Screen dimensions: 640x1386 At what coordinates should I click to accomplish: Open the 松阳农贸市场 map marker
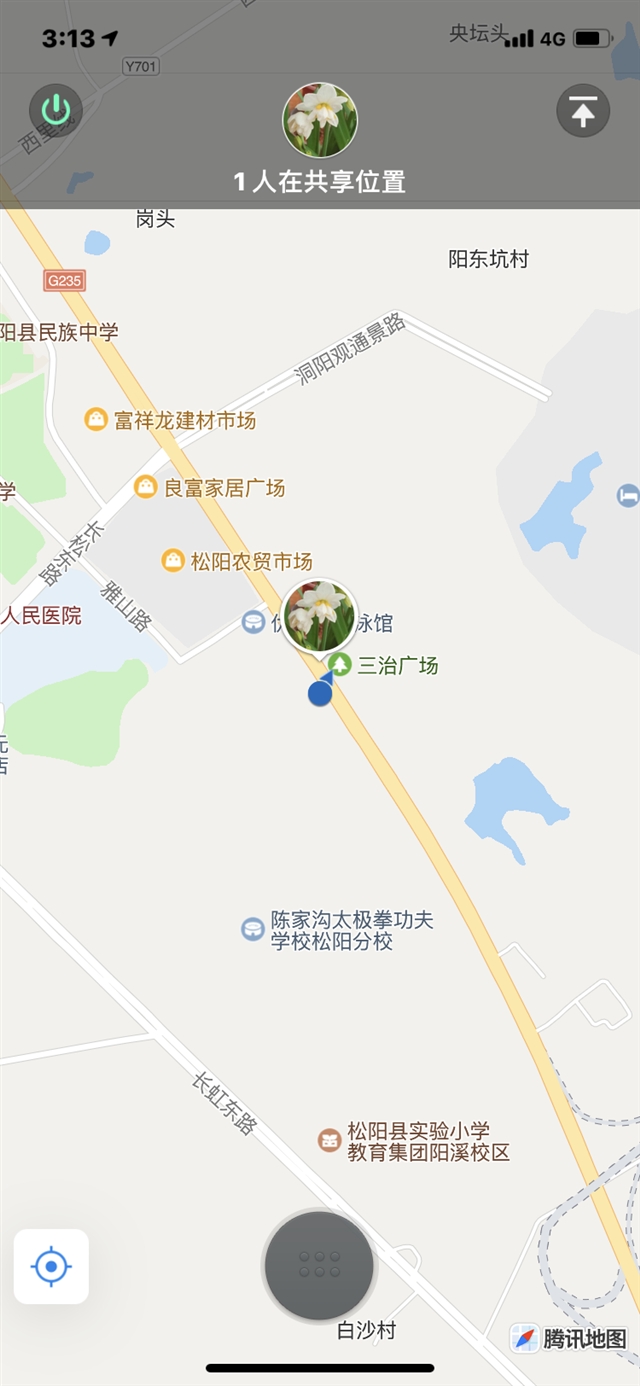(174, 560)
